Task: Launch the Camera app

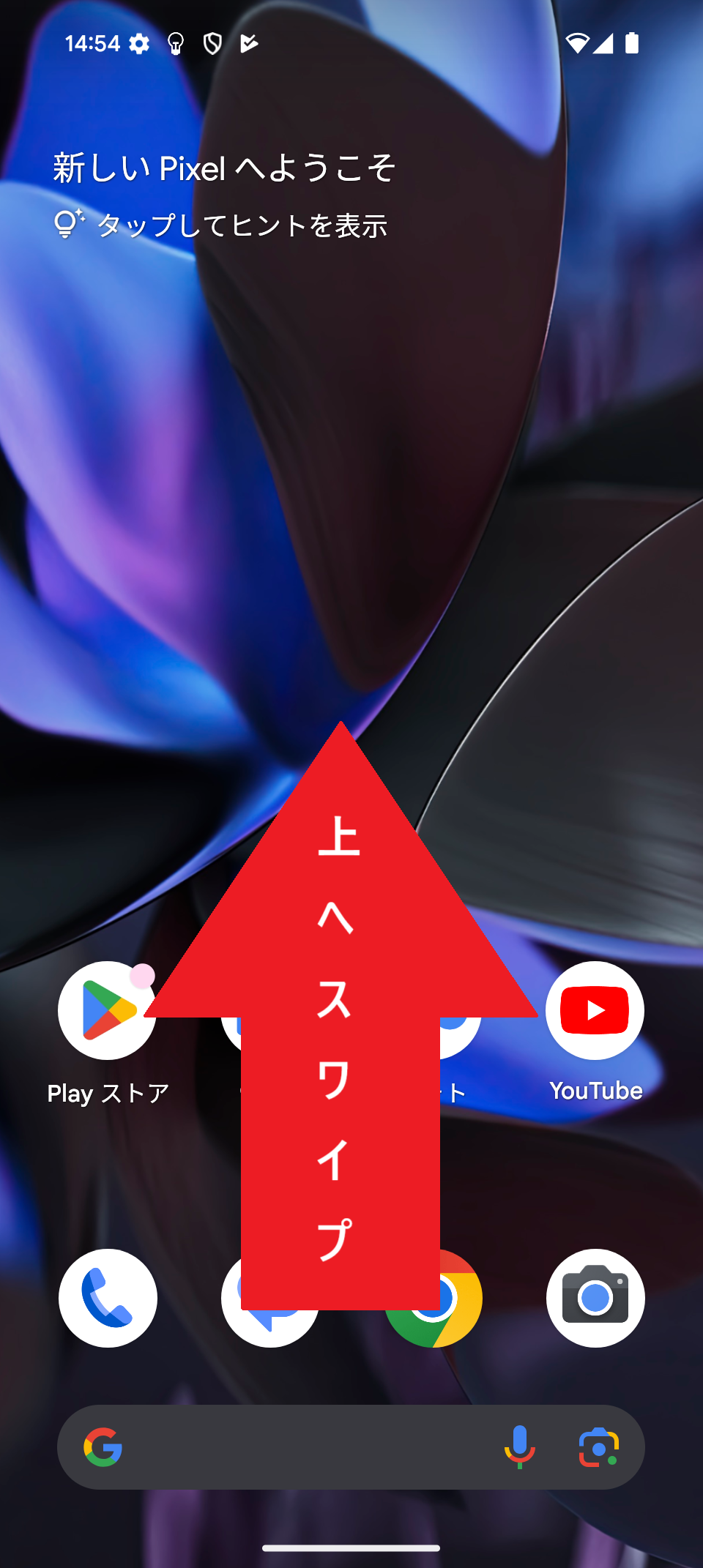Action: pos(595,1298)
